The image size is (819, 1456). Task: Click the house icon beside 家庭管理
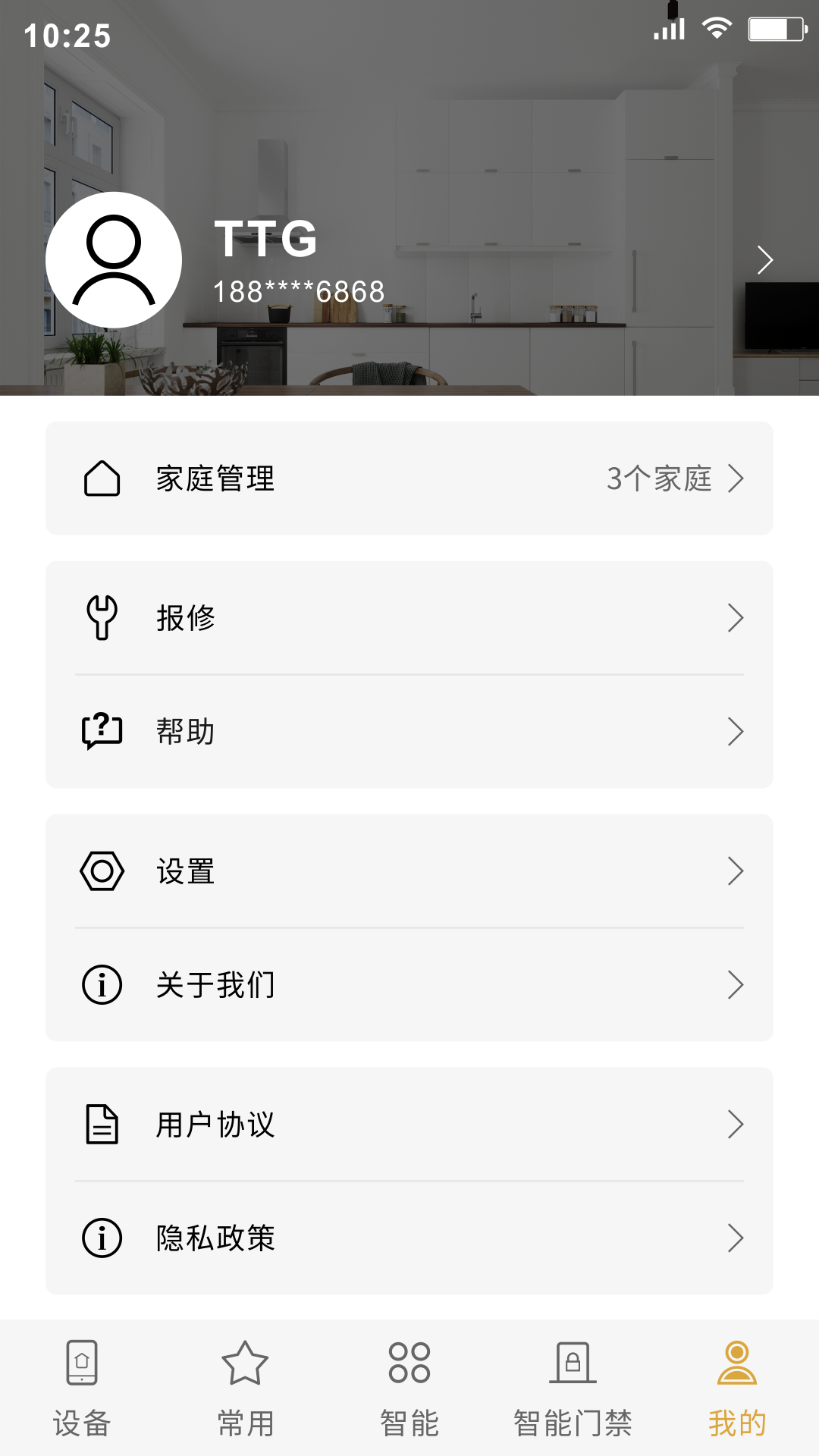[x=101, y=479]
